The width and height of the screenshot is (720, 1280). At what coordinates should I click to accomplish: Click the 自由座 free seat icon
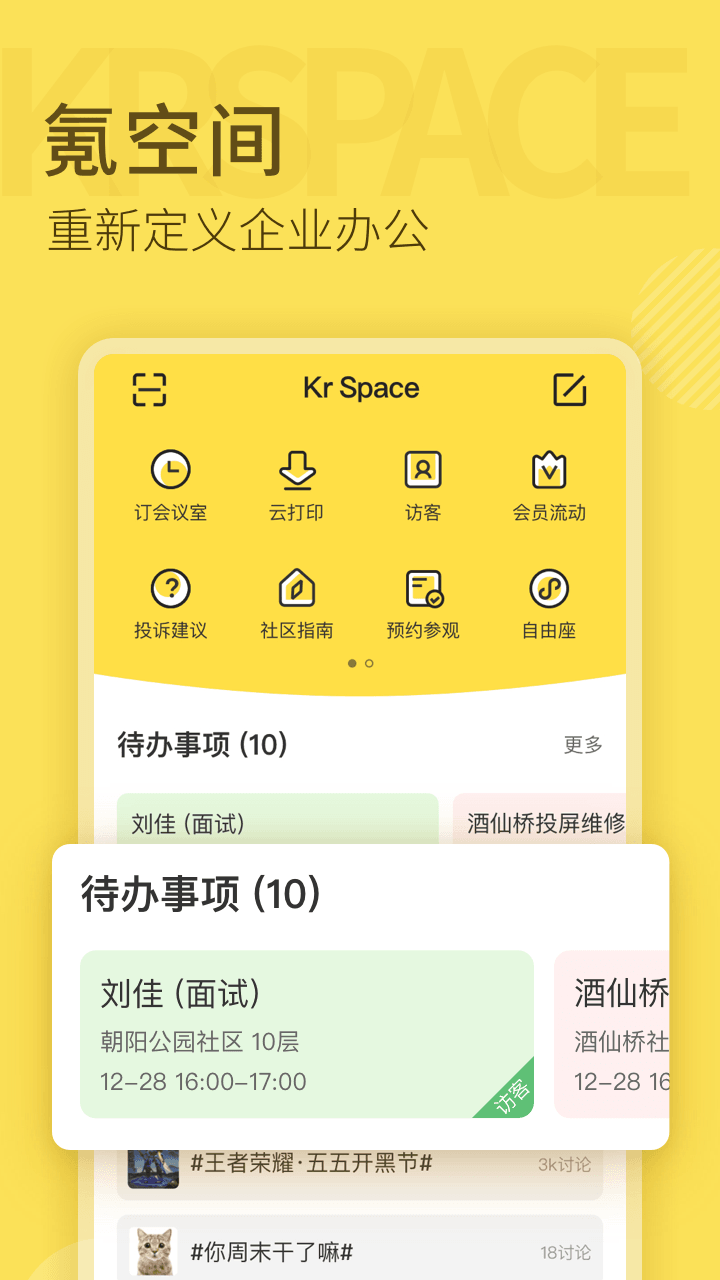pyautogui.click(x=547, y=601)
